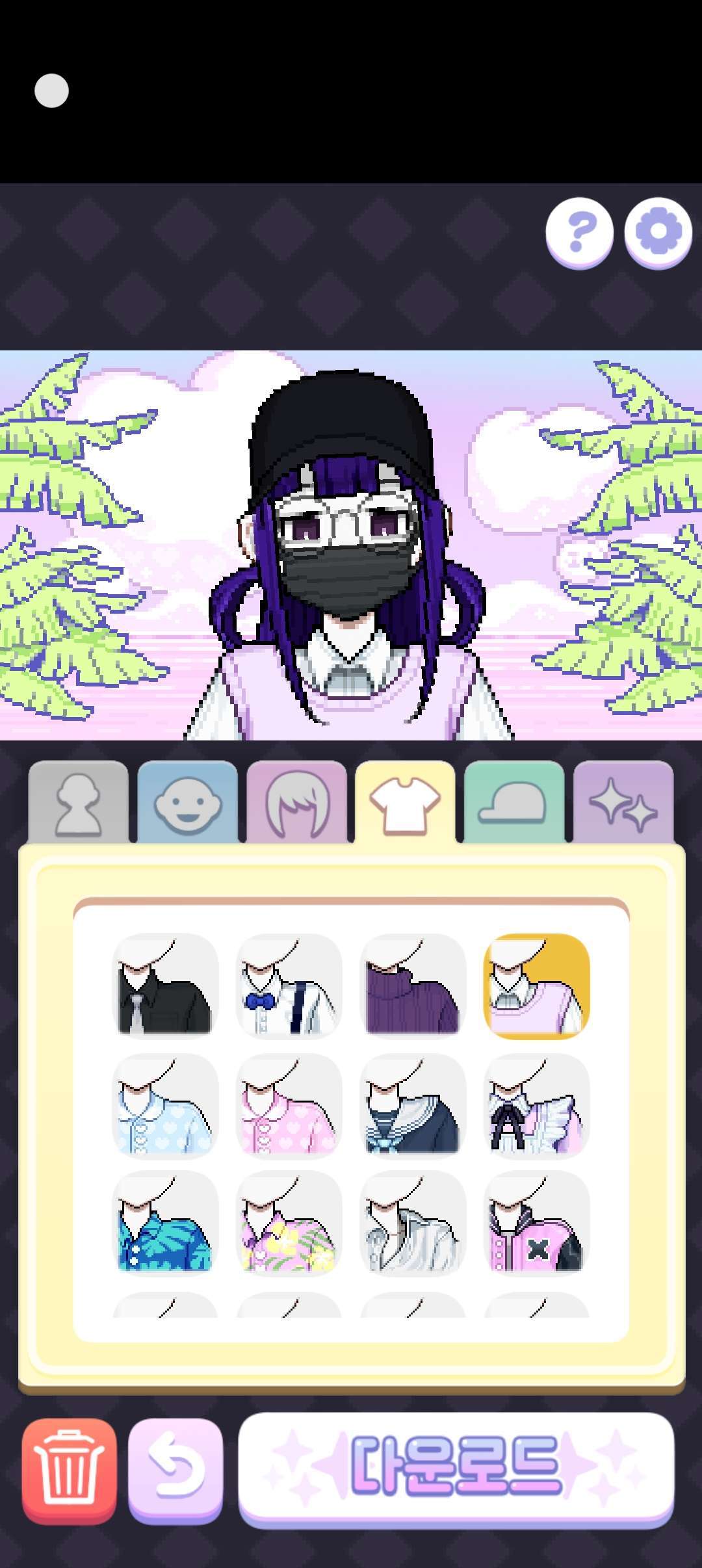The image size is (702, 1568).
Task: Switch to the body silhouette tab
Action: point(79,804)
